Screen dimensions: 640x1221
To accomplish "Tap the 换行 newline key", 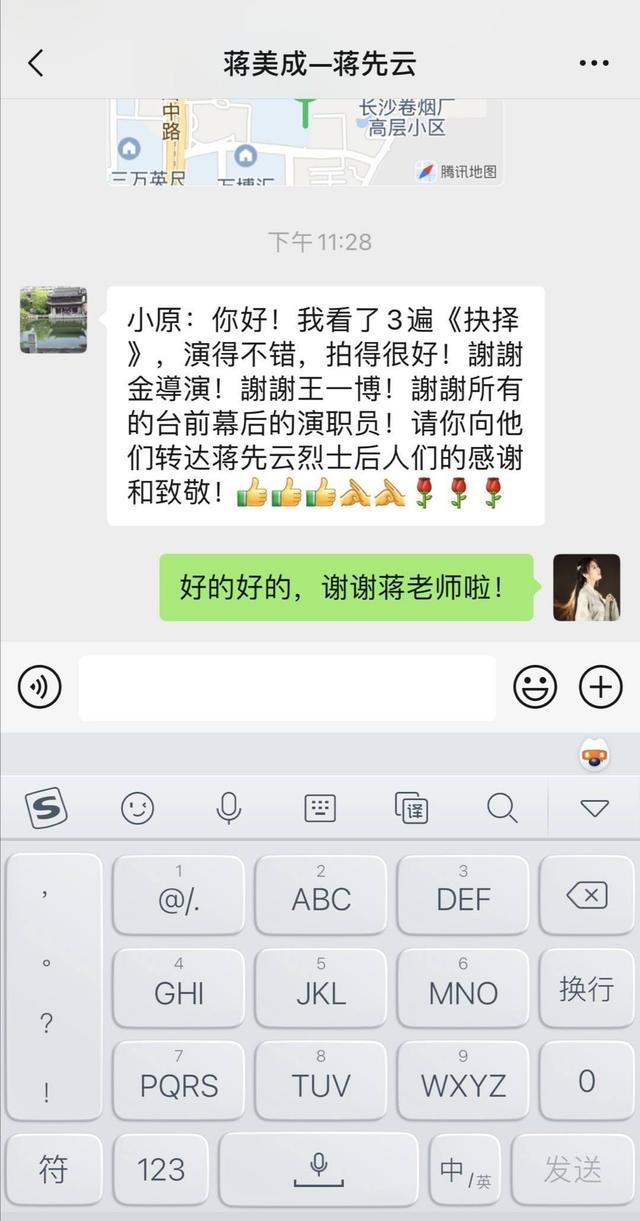I will pos(586,988).
